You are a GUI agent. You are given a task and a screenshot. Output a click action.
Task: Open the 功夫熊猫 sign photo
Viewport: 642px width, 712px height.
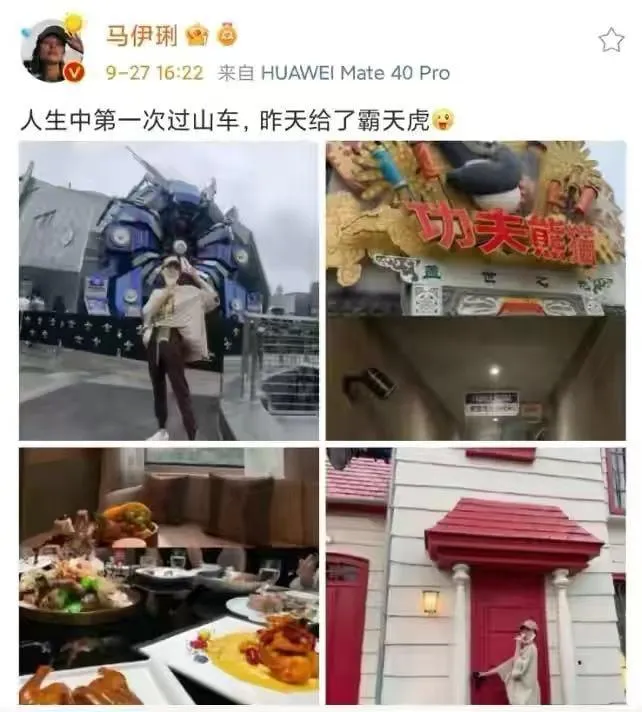coord(475,290)
